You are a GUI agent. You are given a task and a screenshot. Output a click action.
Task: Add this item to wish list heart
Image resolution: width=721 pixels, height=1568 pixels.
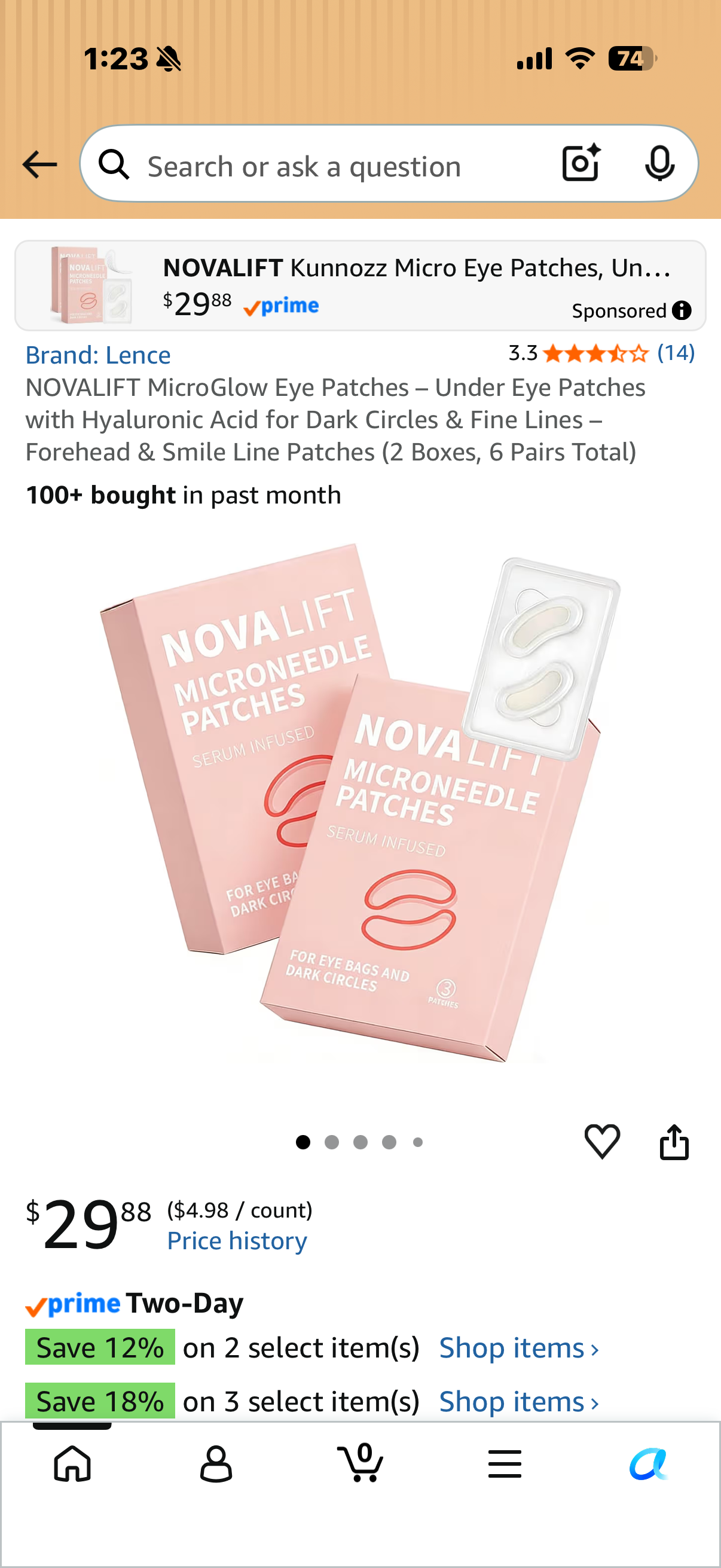pos(602,1141)
